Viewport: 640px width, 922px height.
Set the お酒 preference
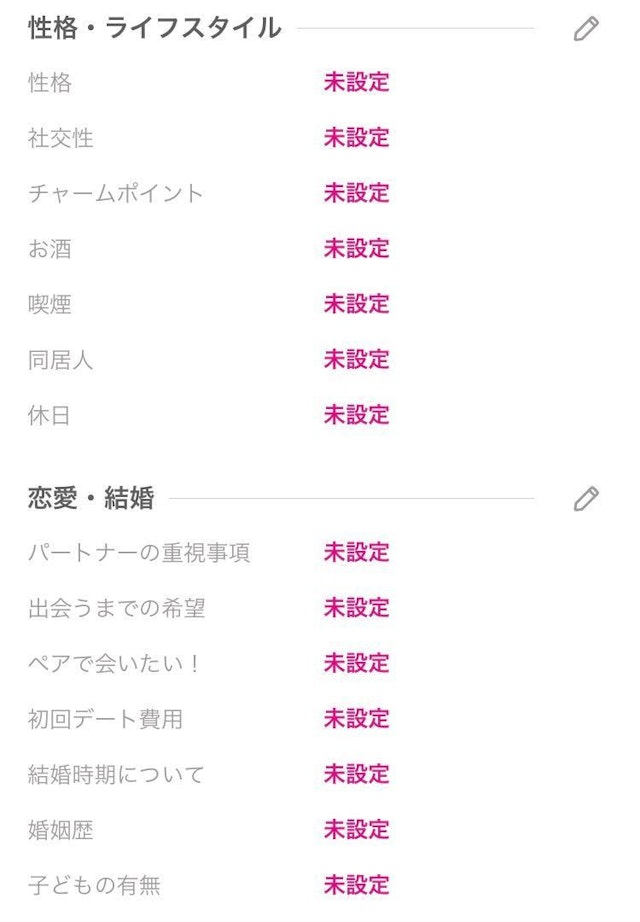coord(356,249)
